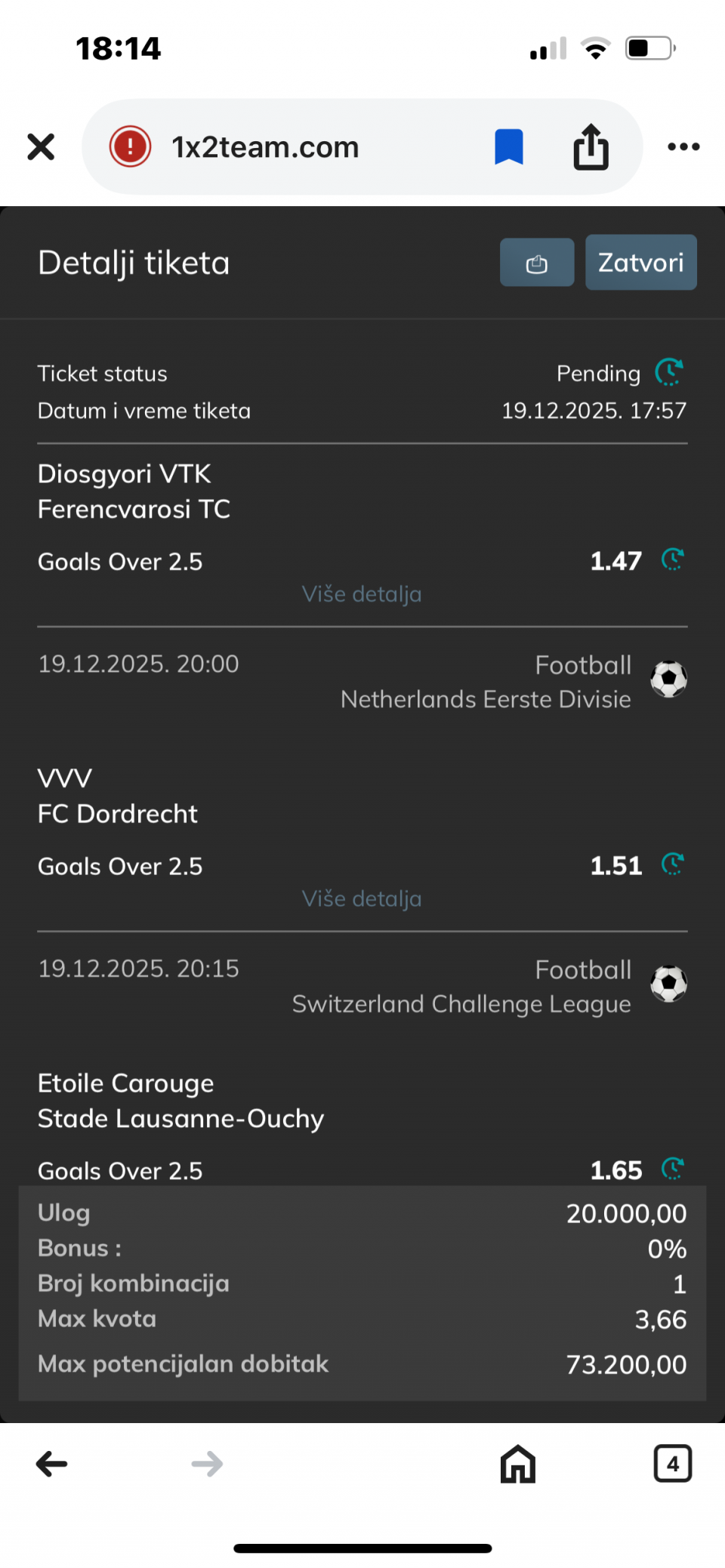
Task: Open the browser overflow menu
Action: (x=683, y=146)
